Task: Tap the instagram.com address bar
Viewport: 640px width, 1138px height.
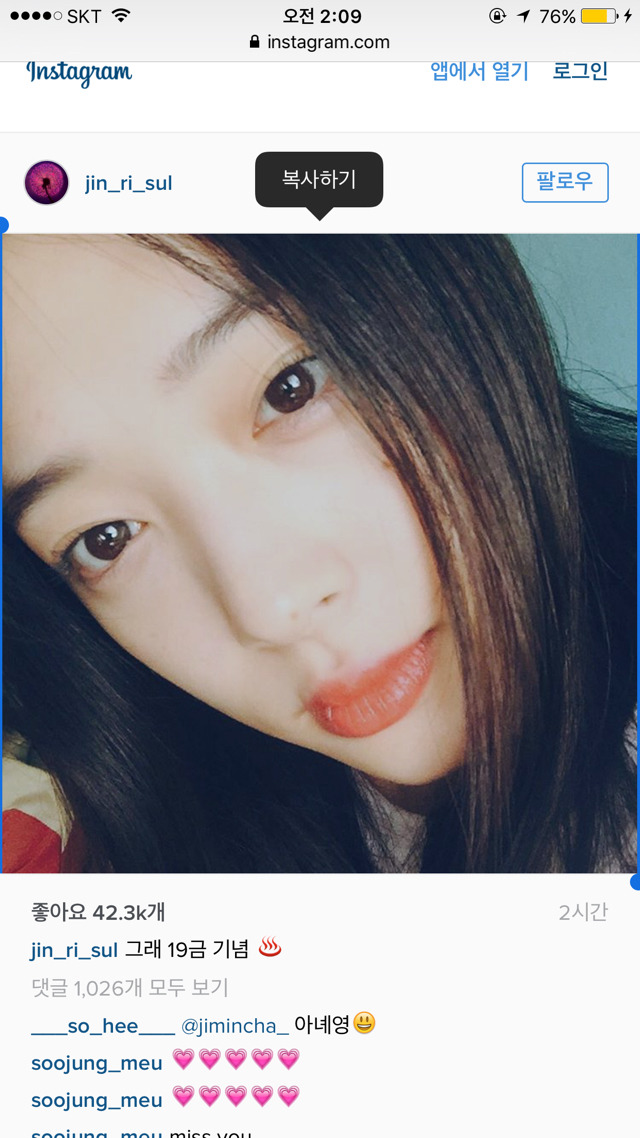Action: point(320,42)
